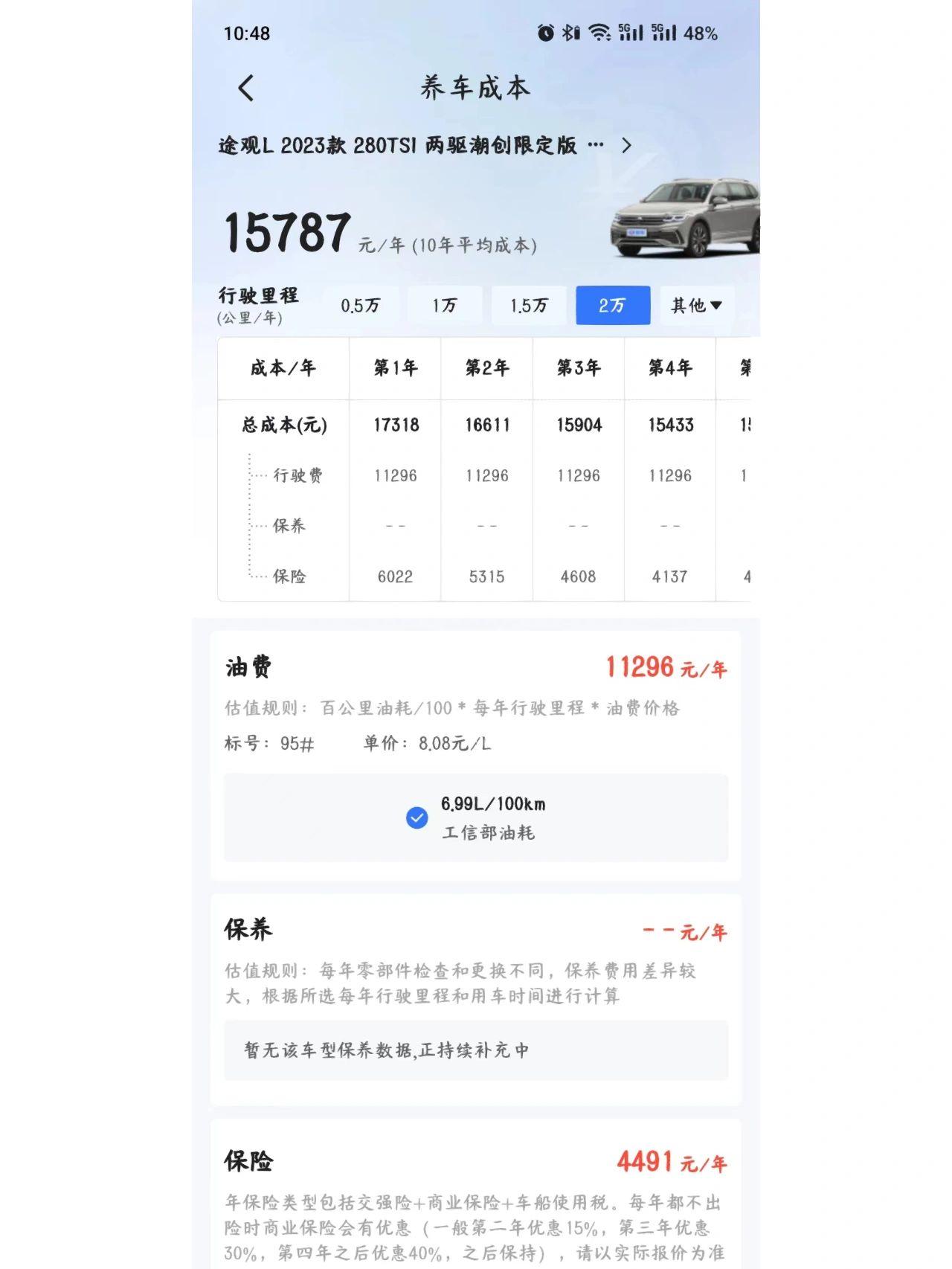The height and width of the screenshot is (1269, 952).
Task: Select the 6.99L/100km 工信部油耗 option
Action: [x=476, y=817]
